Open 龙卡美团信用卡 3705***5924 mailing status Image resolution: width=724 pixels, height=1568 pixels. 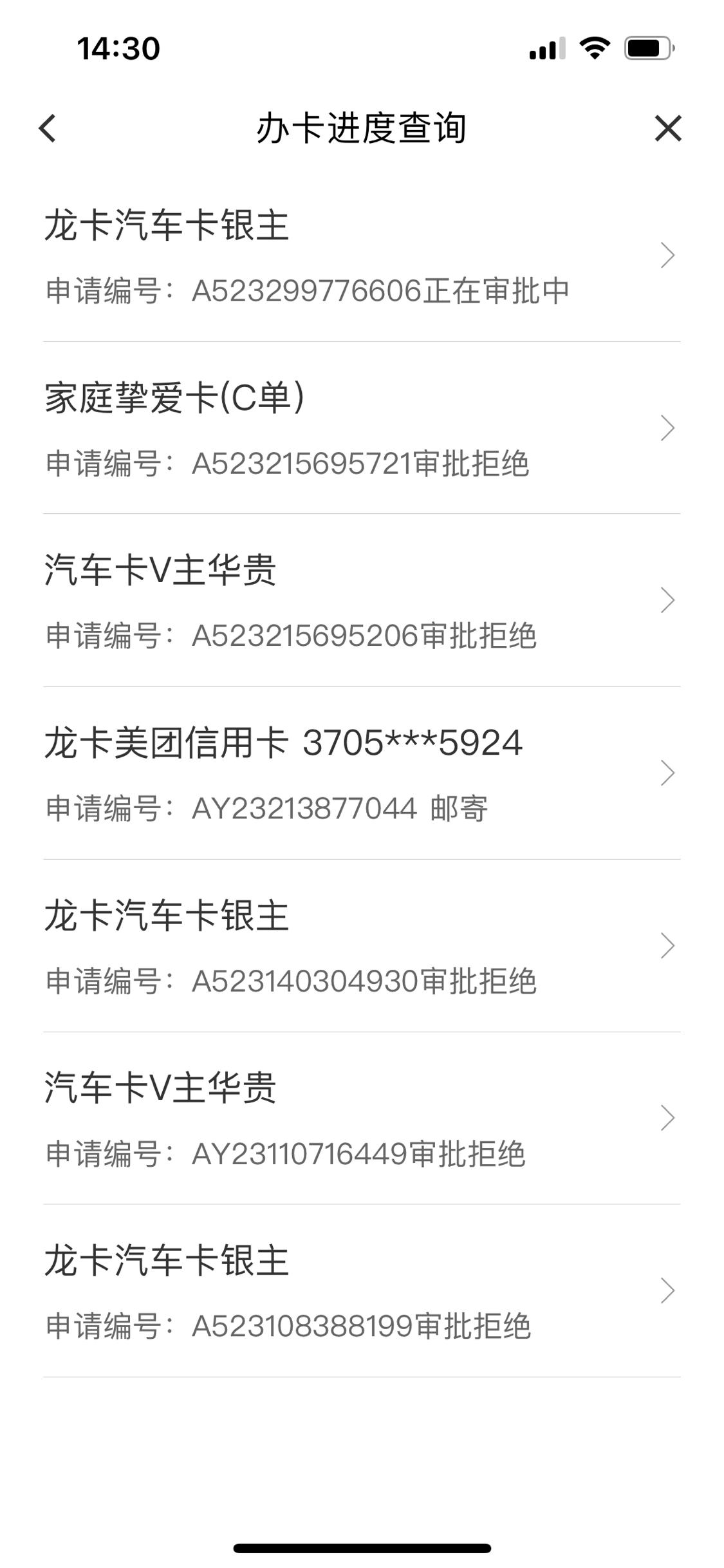click(x=362, y=773)
